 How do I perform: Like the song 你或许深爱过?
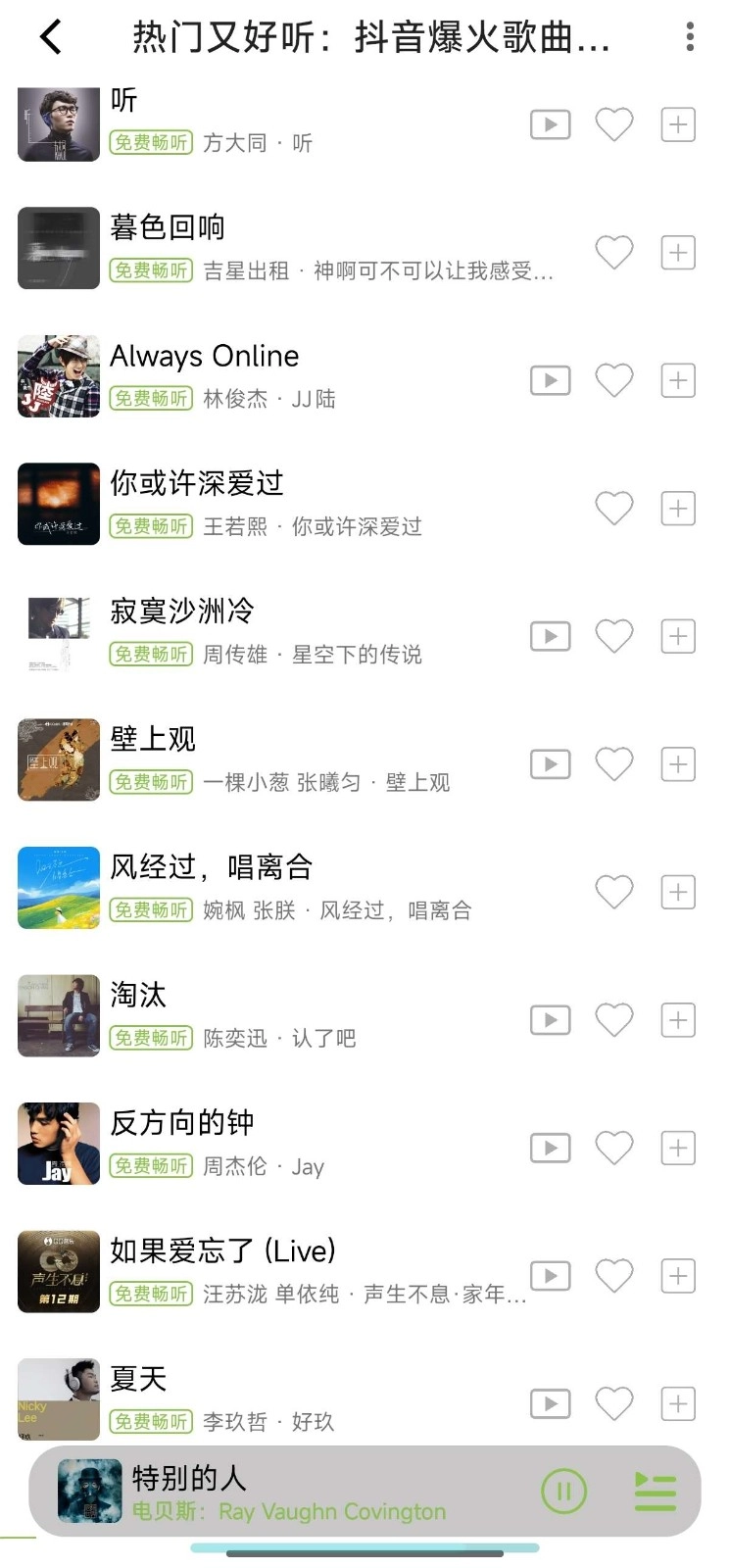tap(614, 509)
